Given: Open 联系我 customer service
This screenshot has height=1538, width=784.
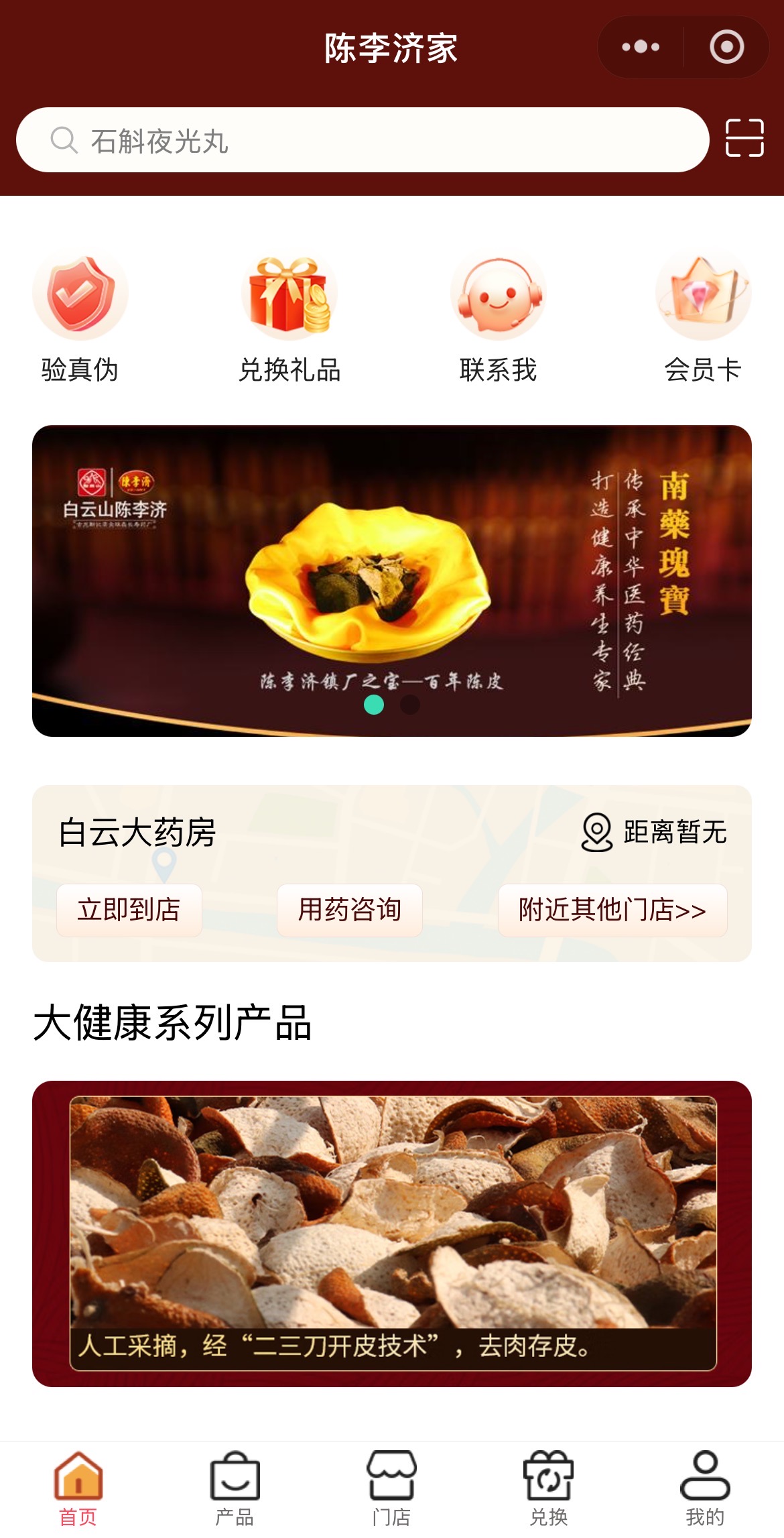Looking at the screenshot, I should pos(498,316).
